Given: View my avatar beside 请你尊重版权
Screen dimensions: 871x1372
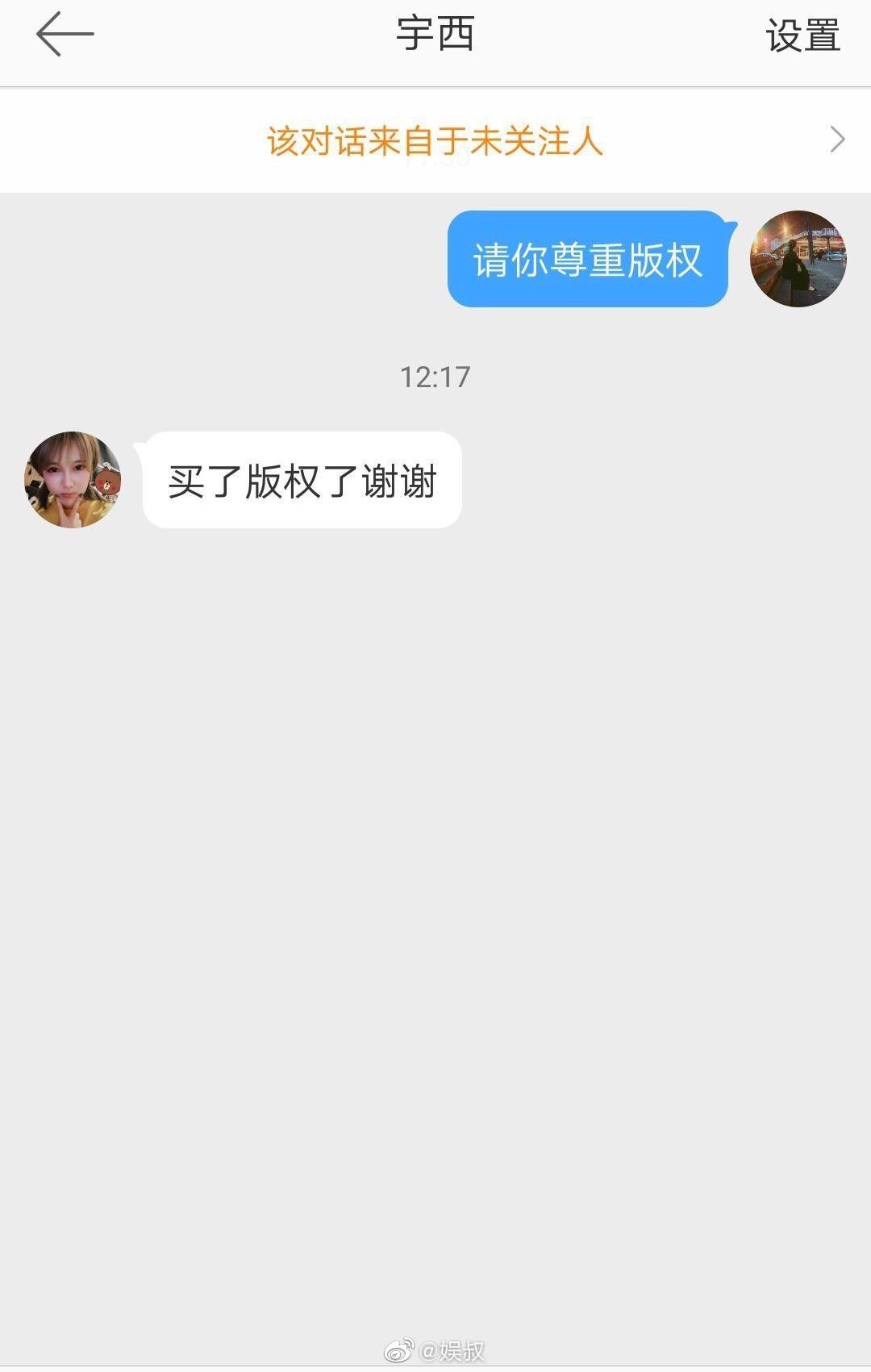Looking at the screenshot, I should (x=798, y=259).
